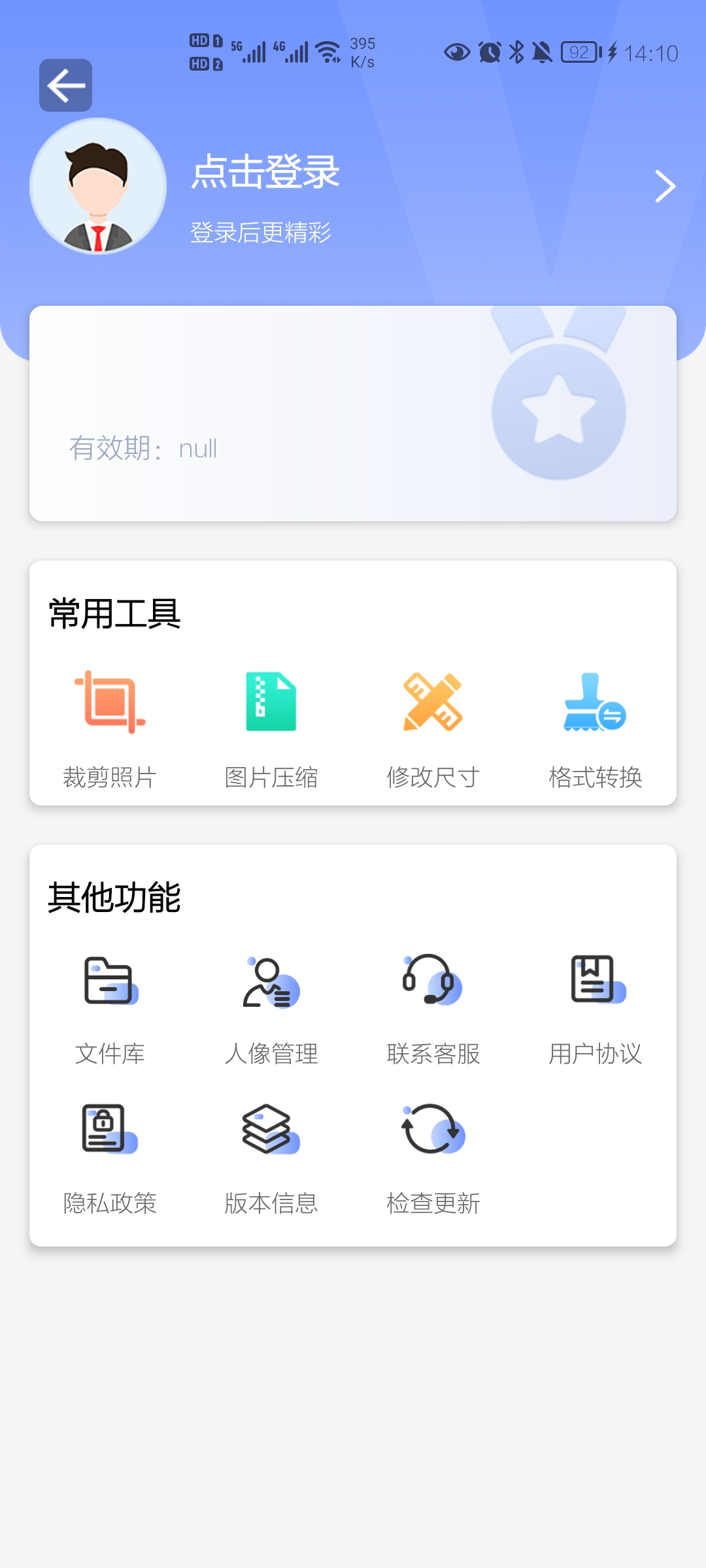Tap the back arrow to go back
The image size is (706, 1568).
click(65, 85)
